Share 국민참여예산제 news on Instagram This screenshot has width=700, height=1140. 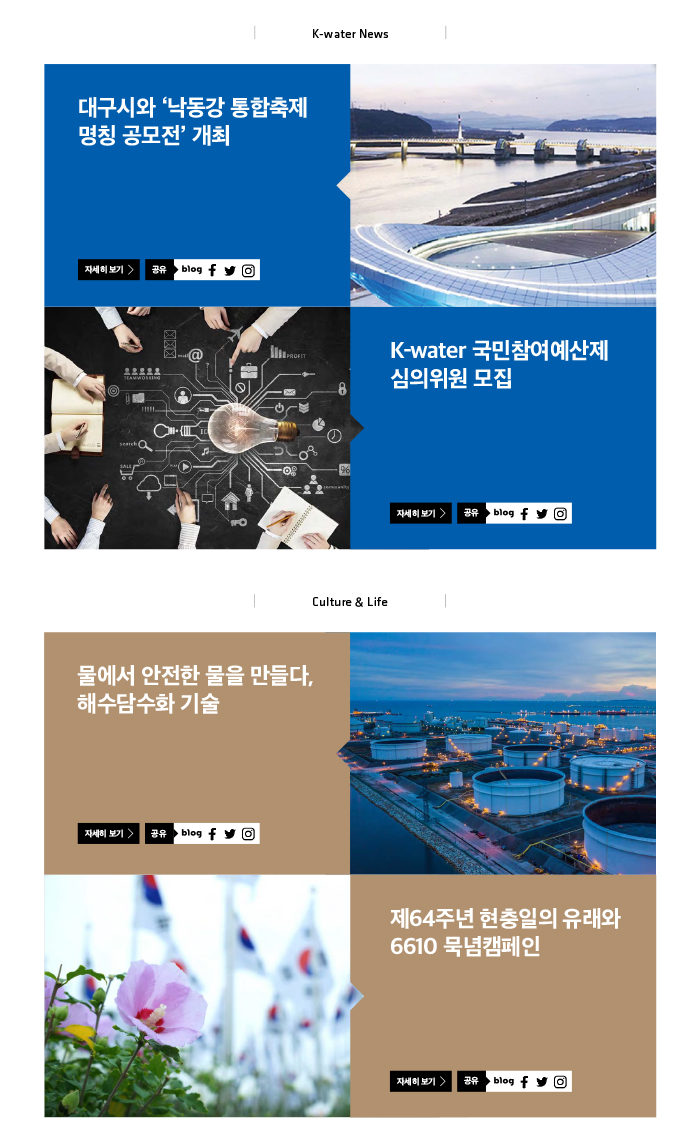click(x=560, y=513)
